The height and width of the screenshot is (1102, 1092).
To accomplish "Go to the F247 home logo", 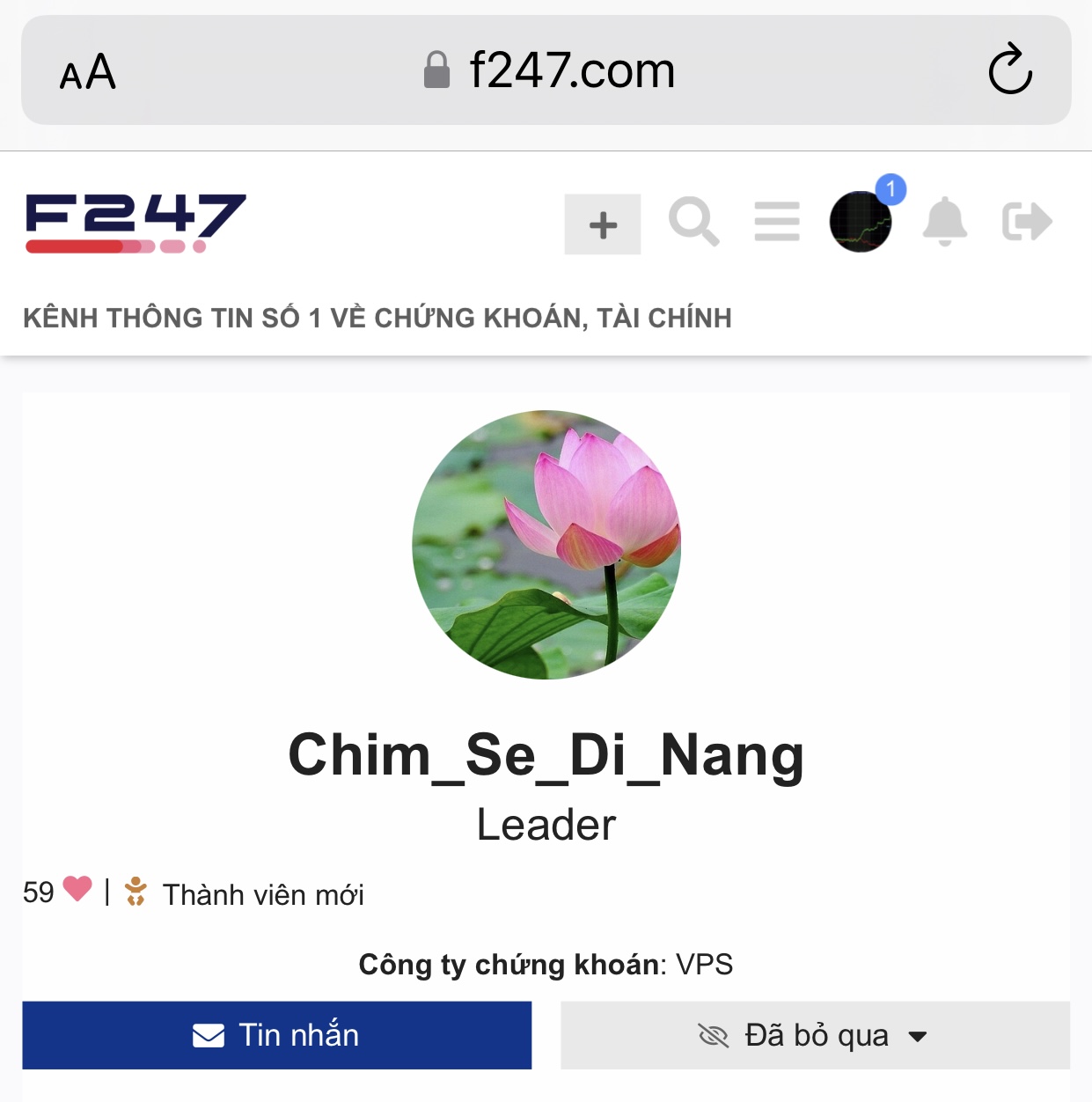I will [136, 223].
